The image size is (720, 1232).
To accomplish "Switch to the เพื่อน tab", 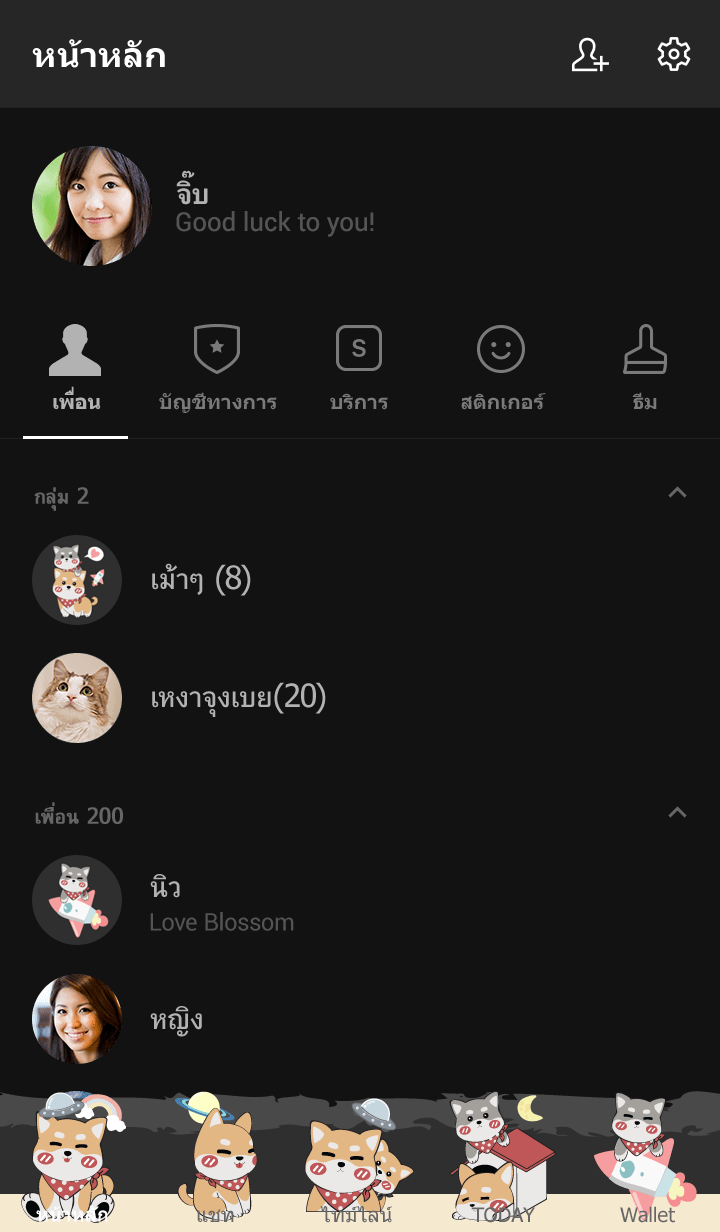I will 76,370.
